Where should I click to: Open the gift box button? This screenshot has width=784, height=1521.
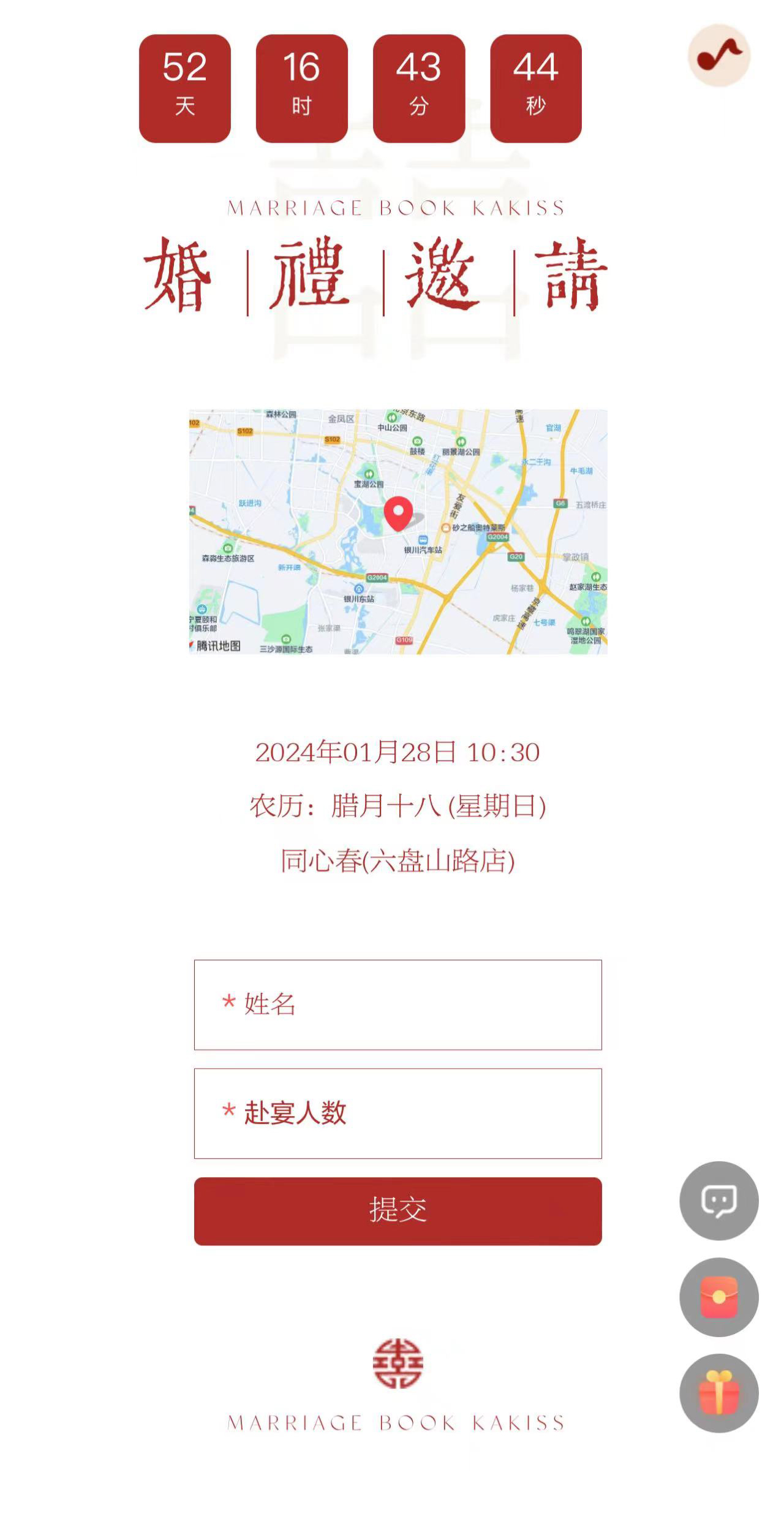pos(719,1394)
